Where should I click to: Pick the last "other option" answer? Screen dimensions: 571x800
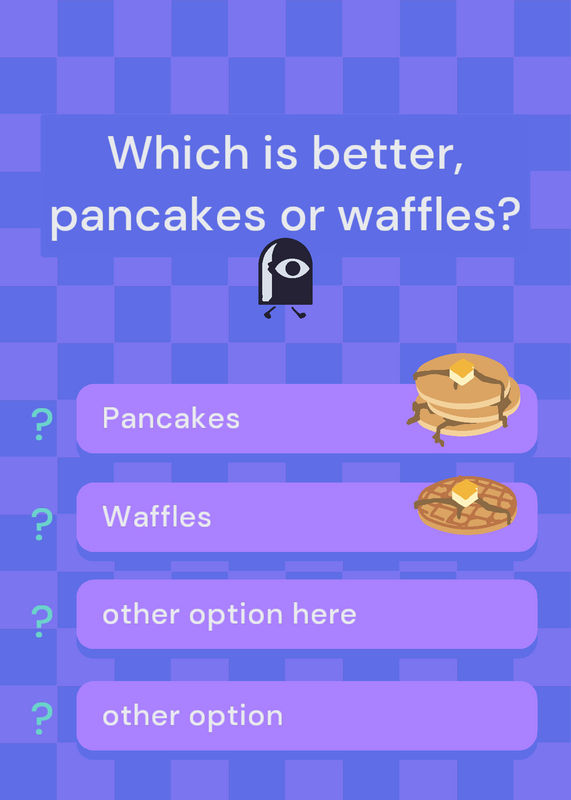click(x=307, y=715)
